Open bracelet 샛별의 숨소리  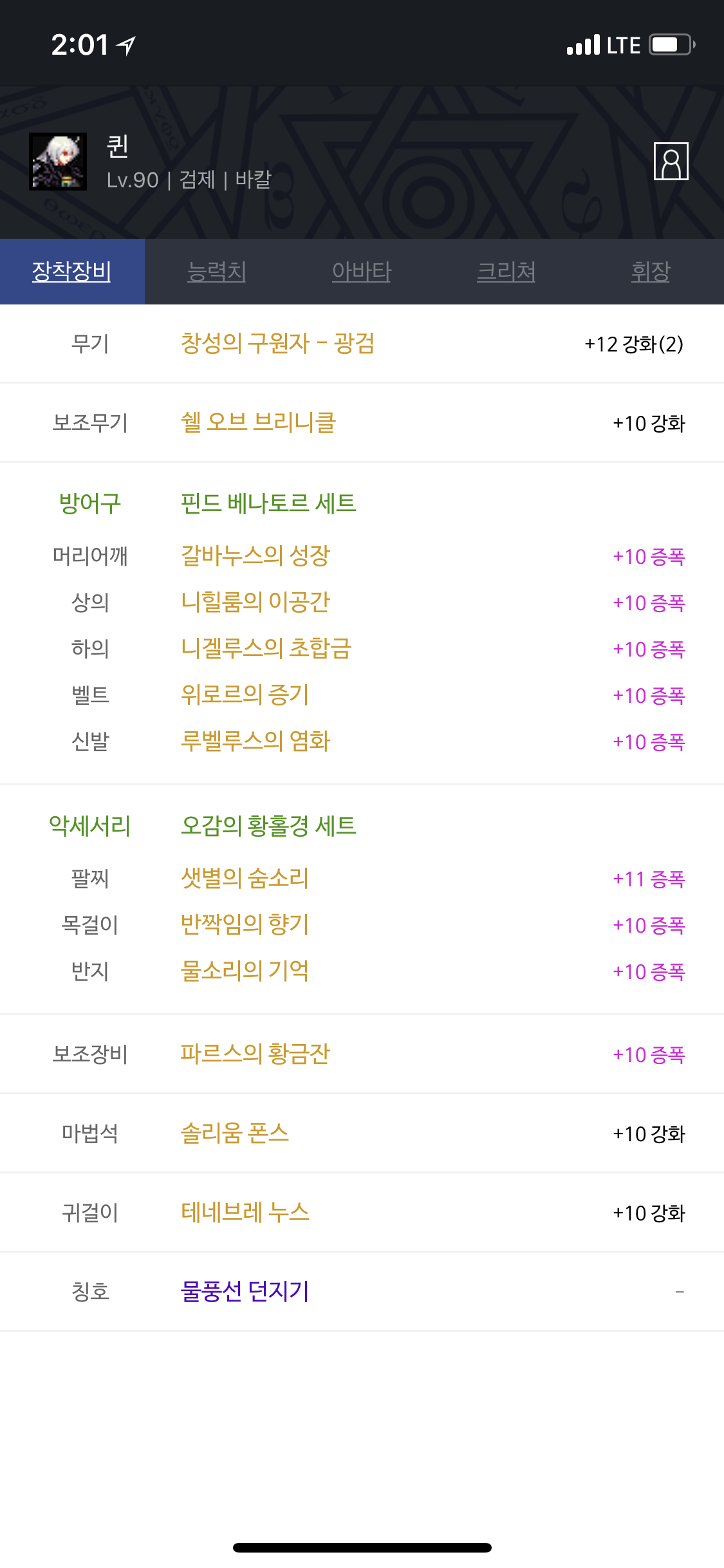pyautogui.click(x=245, y=878)
